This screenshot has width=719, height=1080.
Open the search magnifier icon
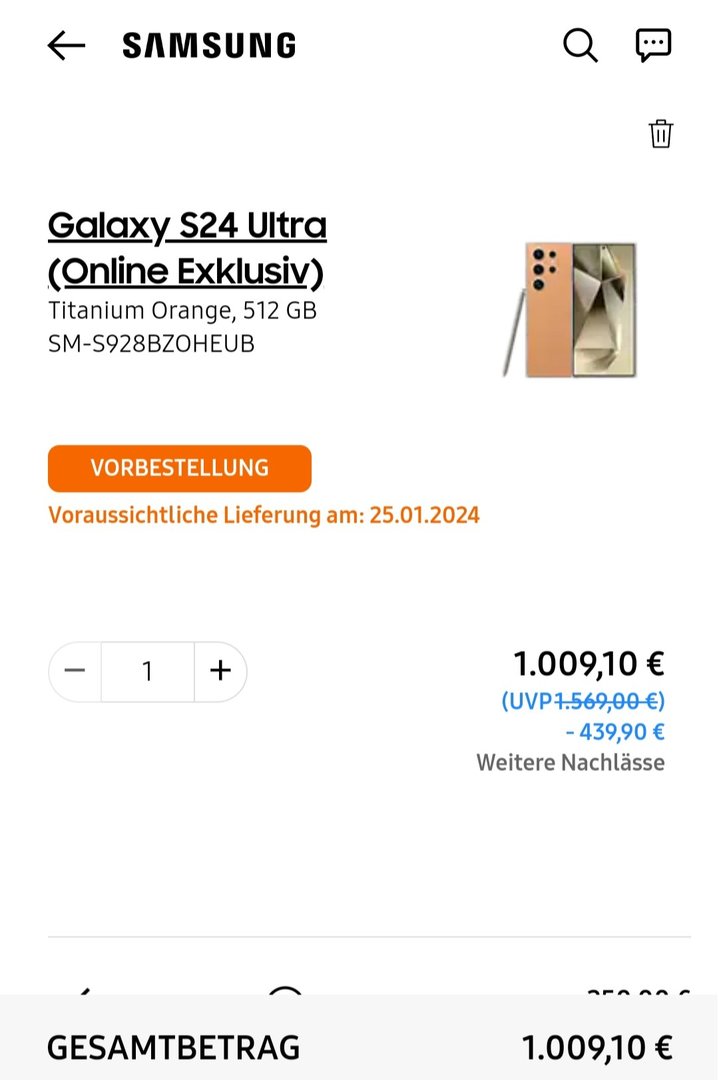580,45
